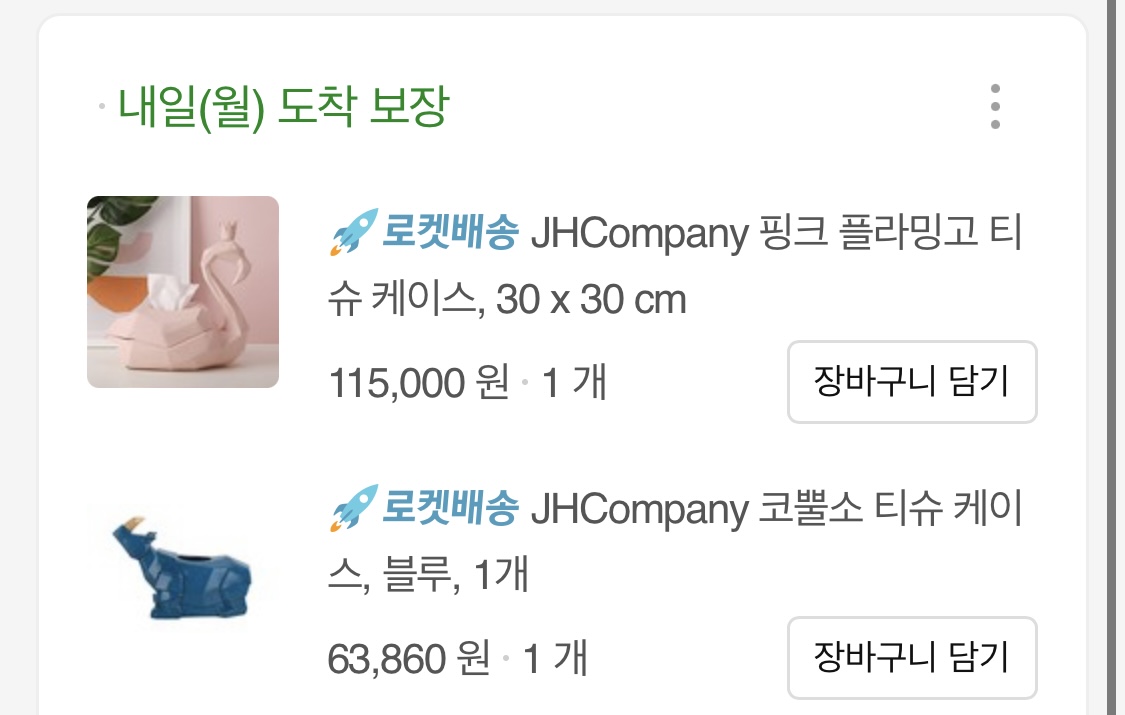Open the blue rhino tissue case image
This screenshot has width=1125, height=715.
(x=183, y=568)
